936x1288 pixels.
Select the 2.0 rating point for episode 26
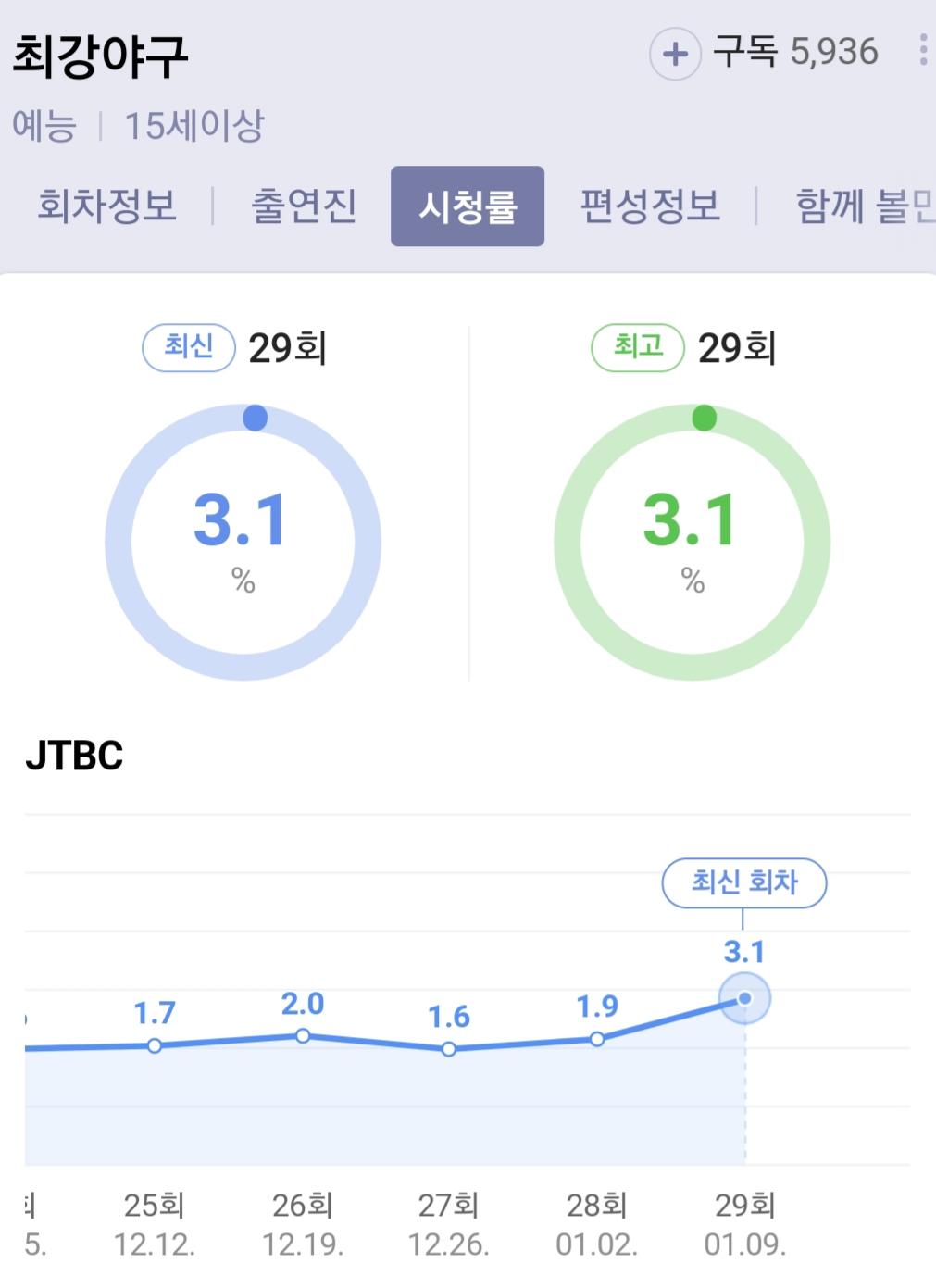point(303,1036)
